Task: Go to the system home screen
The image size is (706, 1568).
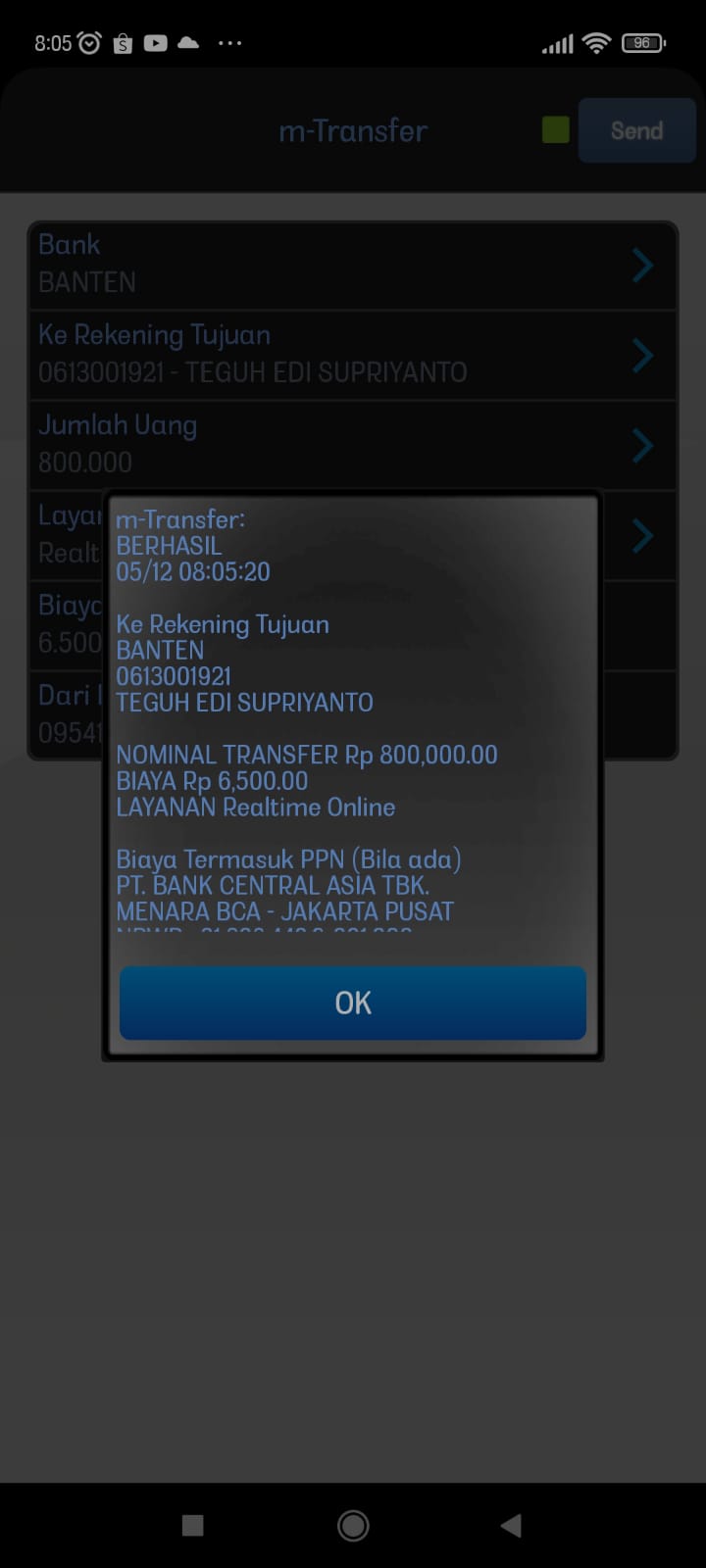Action: [353, 1525]
